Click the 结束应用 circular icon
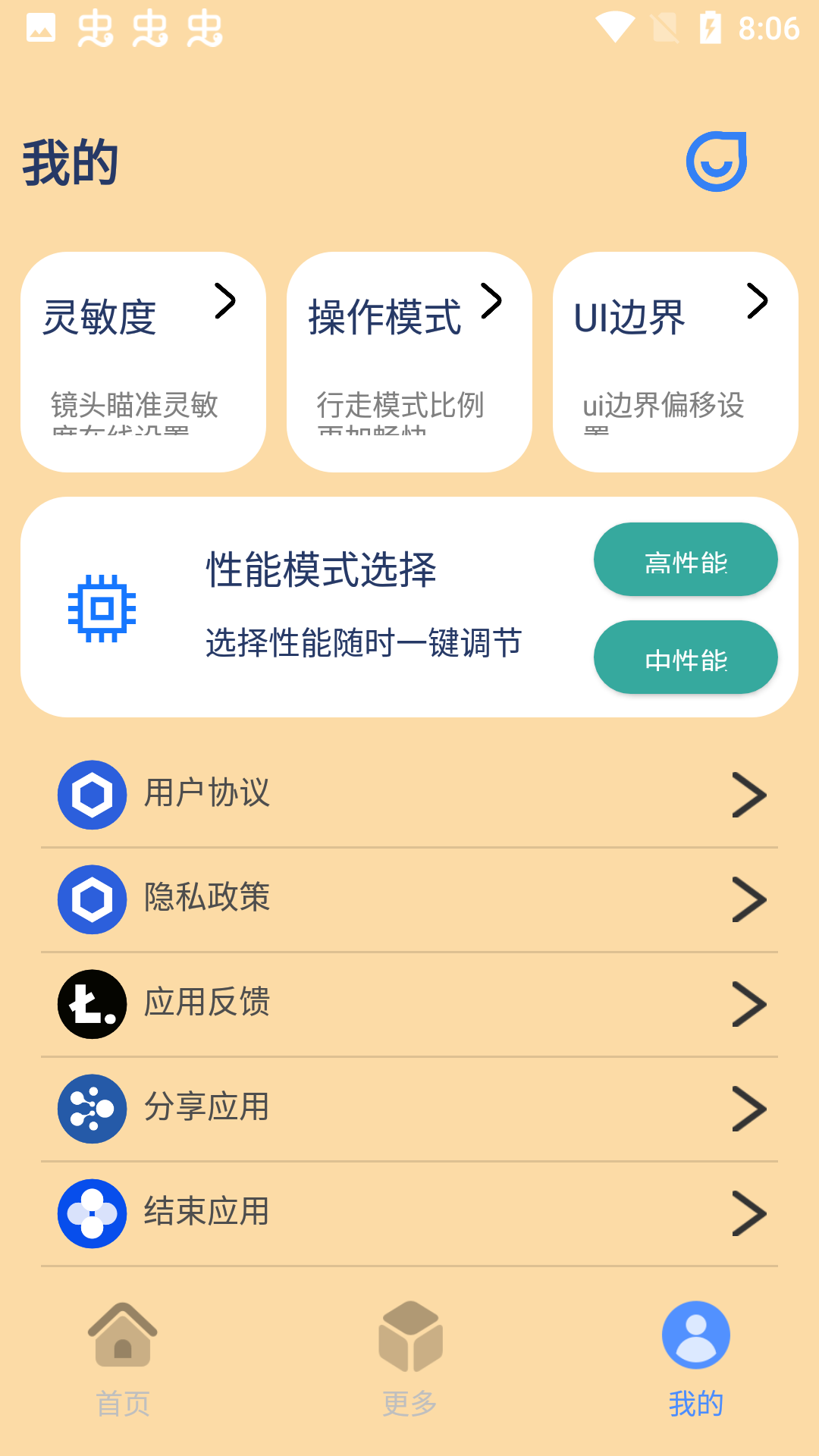 92,1213
